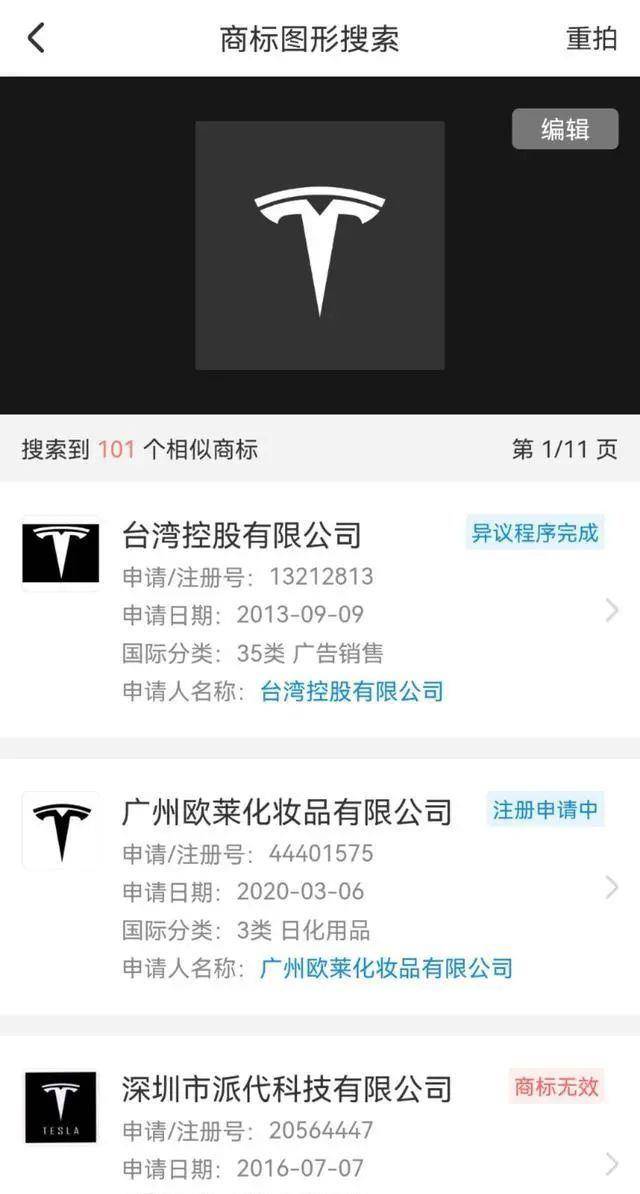View the trademark thumbnail for 广州欧莱化妆品有限公司
Image resolution: width=640 pixels, height=1194 pixels.
click(x=61, y=830)
